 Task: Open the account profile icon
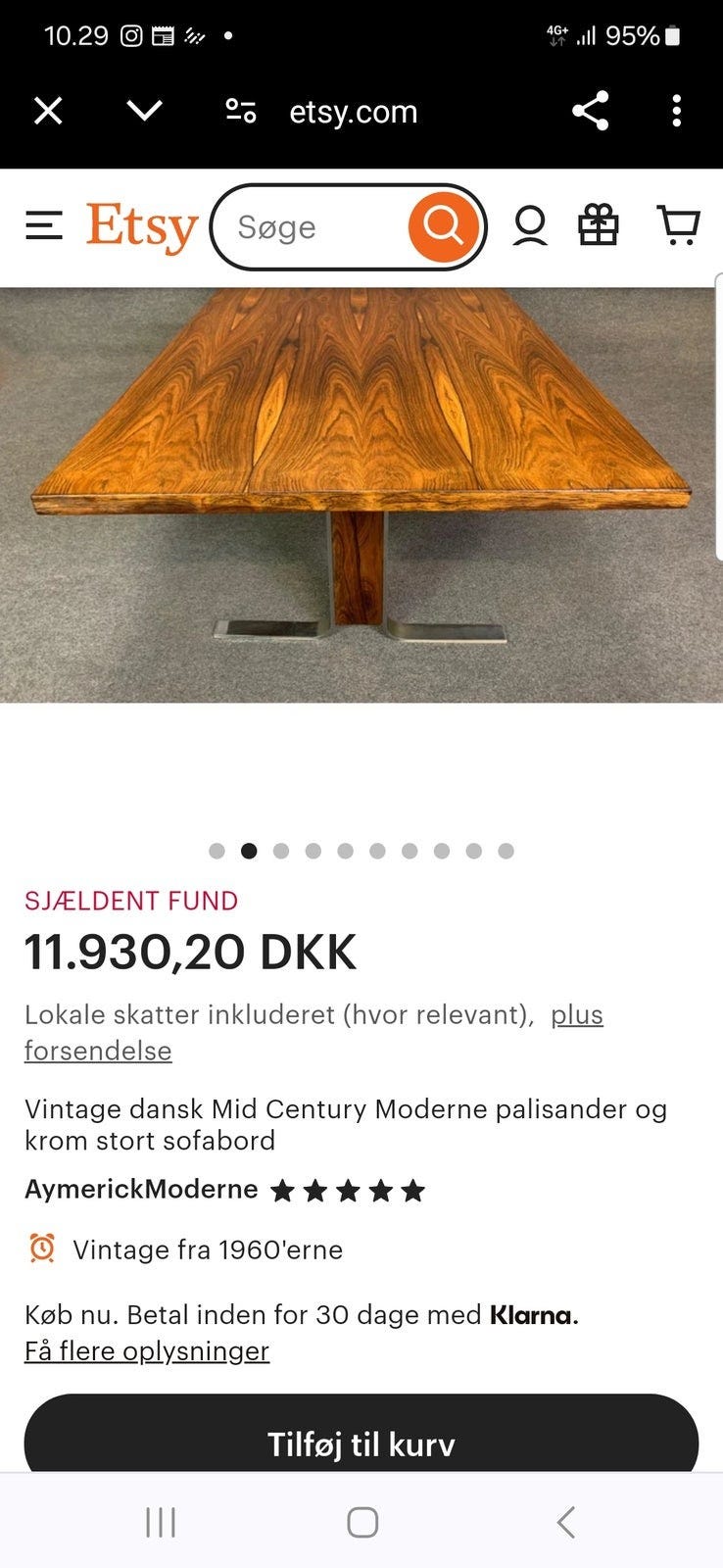[x=530, y=226]
